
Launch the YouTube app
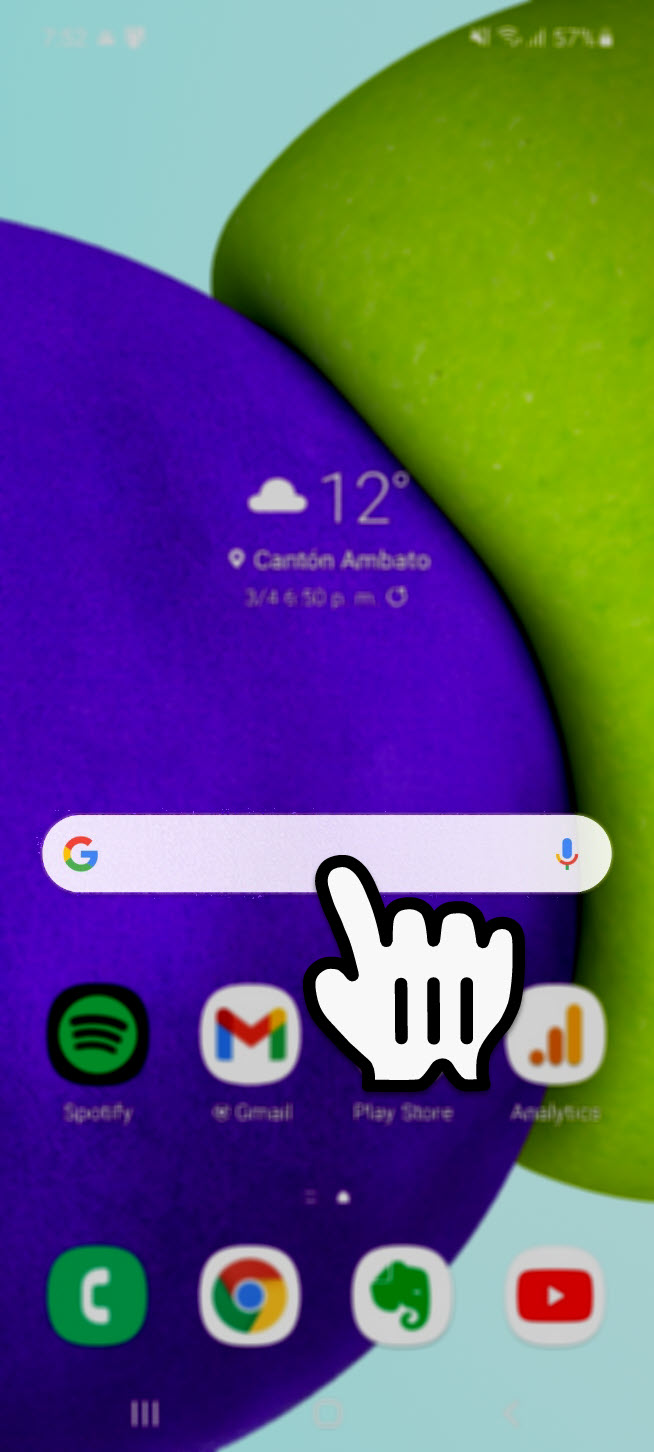coord(555,1297)
